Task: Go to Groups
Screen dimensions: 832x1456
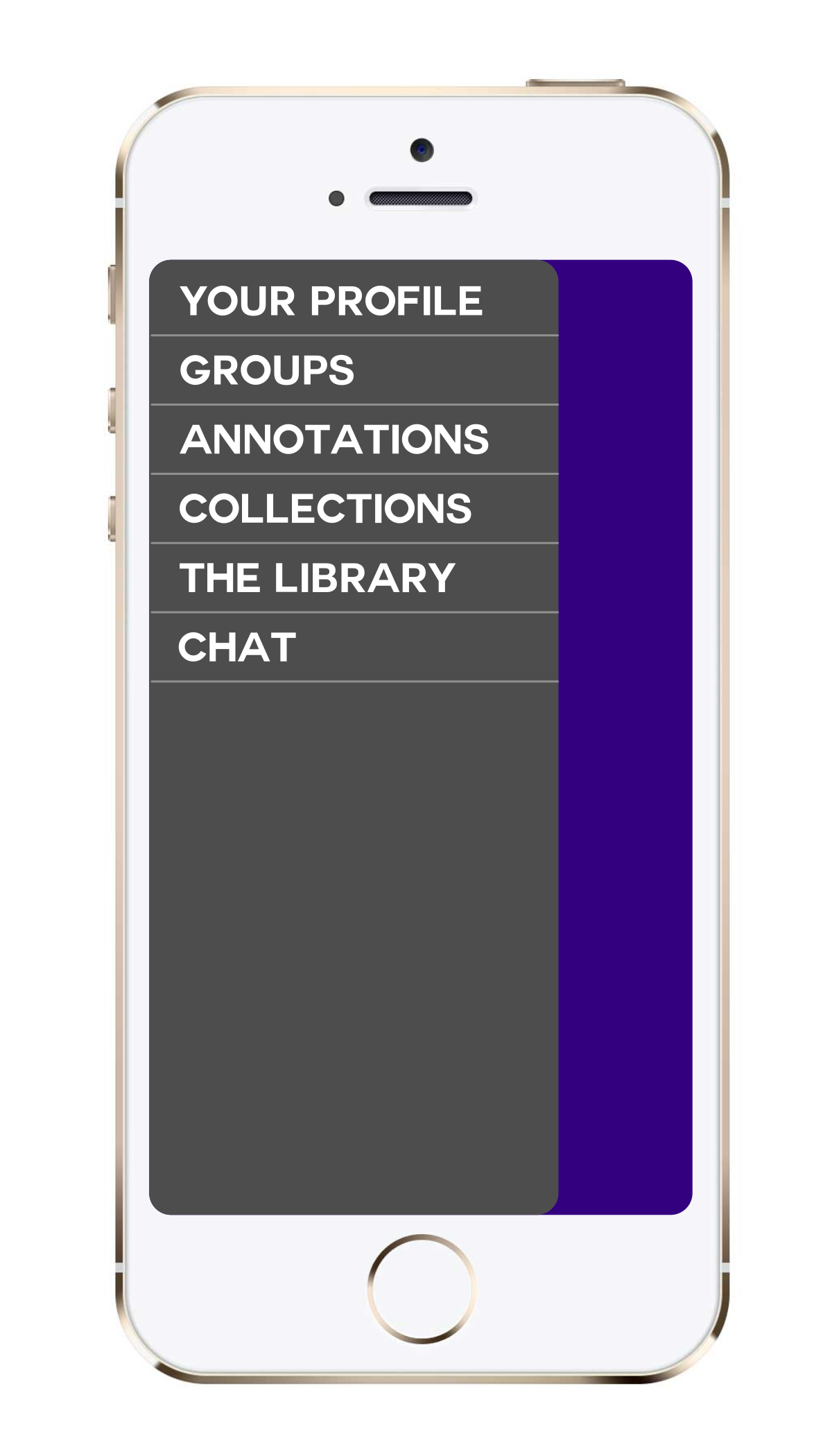Action: [354, 370]
